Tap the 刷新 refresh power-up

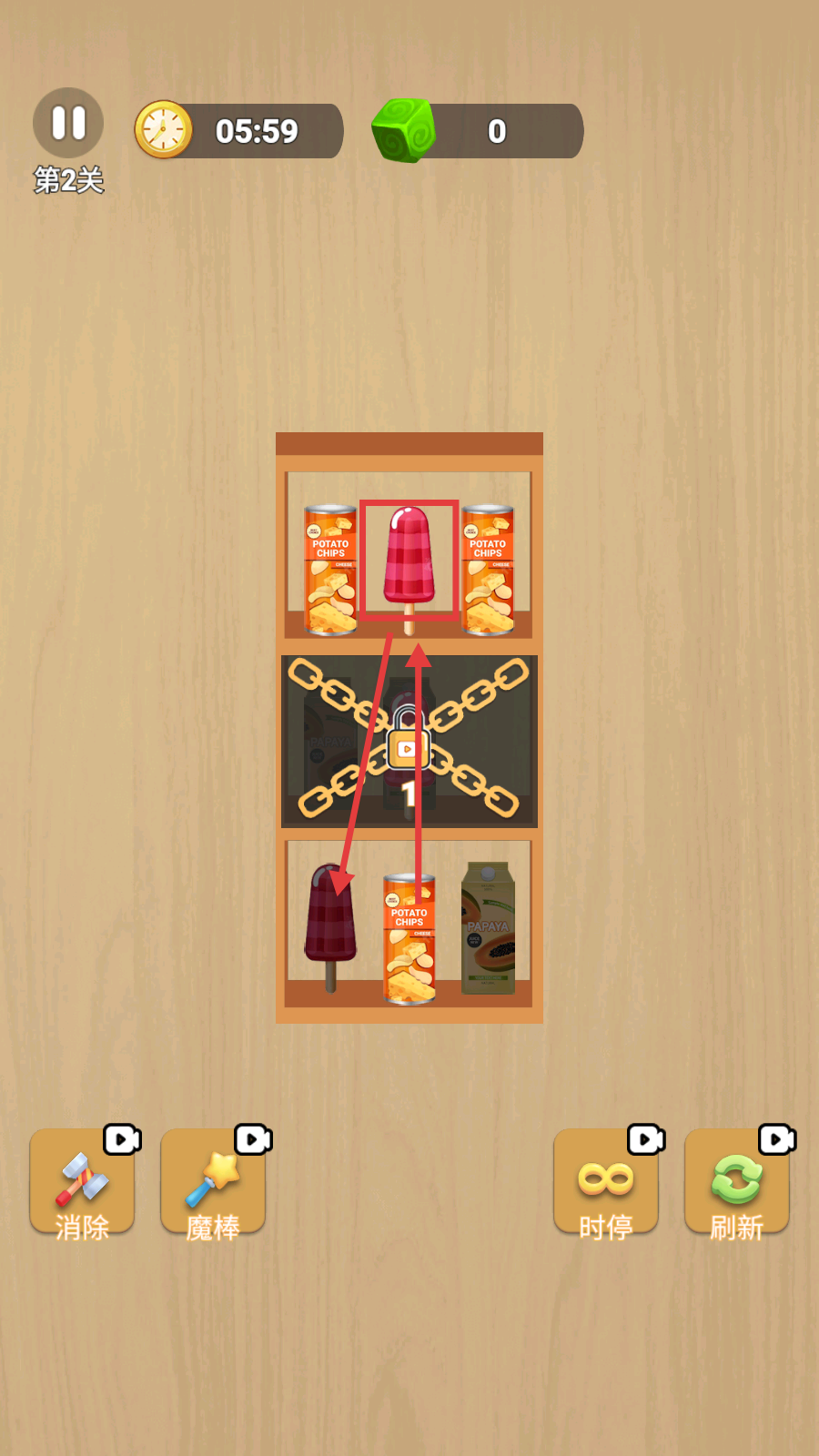[x=737, y=1183]
